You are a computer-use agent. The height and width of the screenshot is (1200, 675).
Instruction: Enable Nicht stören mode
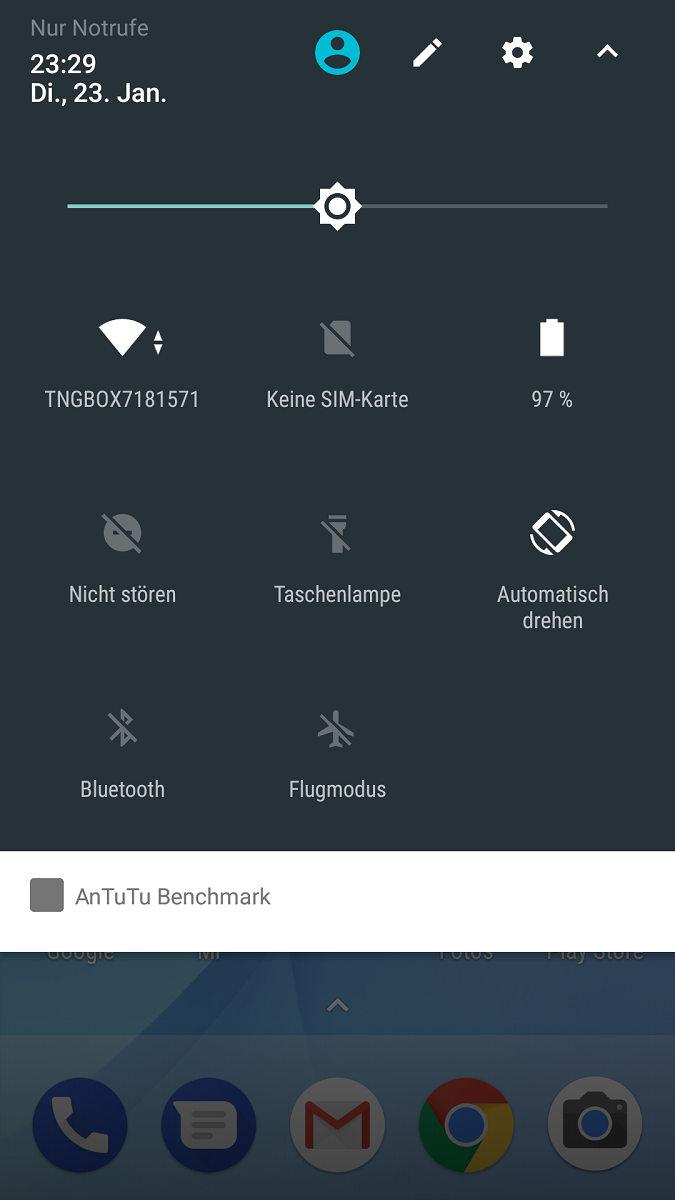(x=122, y=559)
